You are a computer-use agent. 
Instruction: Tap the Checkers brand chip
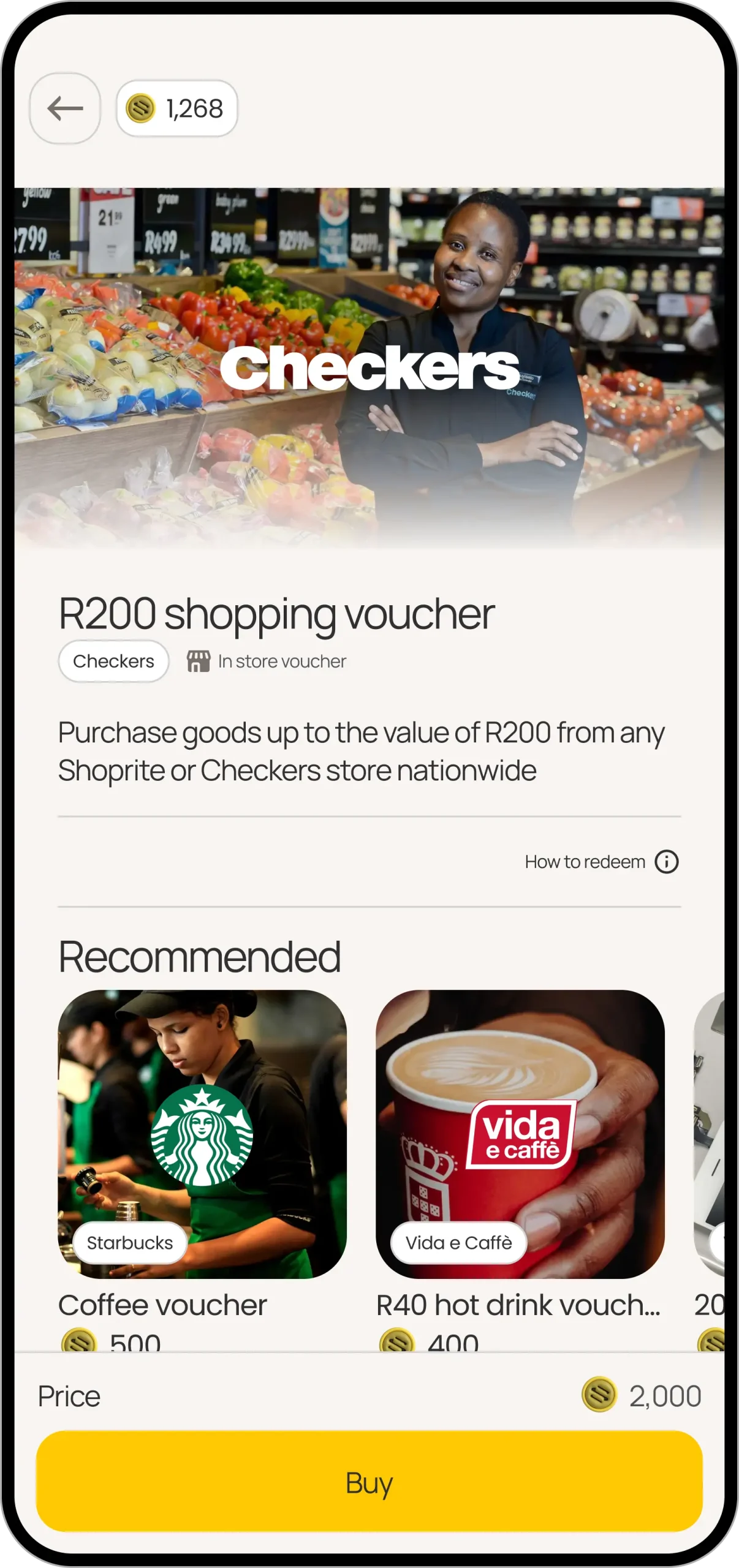click(113, 661)
